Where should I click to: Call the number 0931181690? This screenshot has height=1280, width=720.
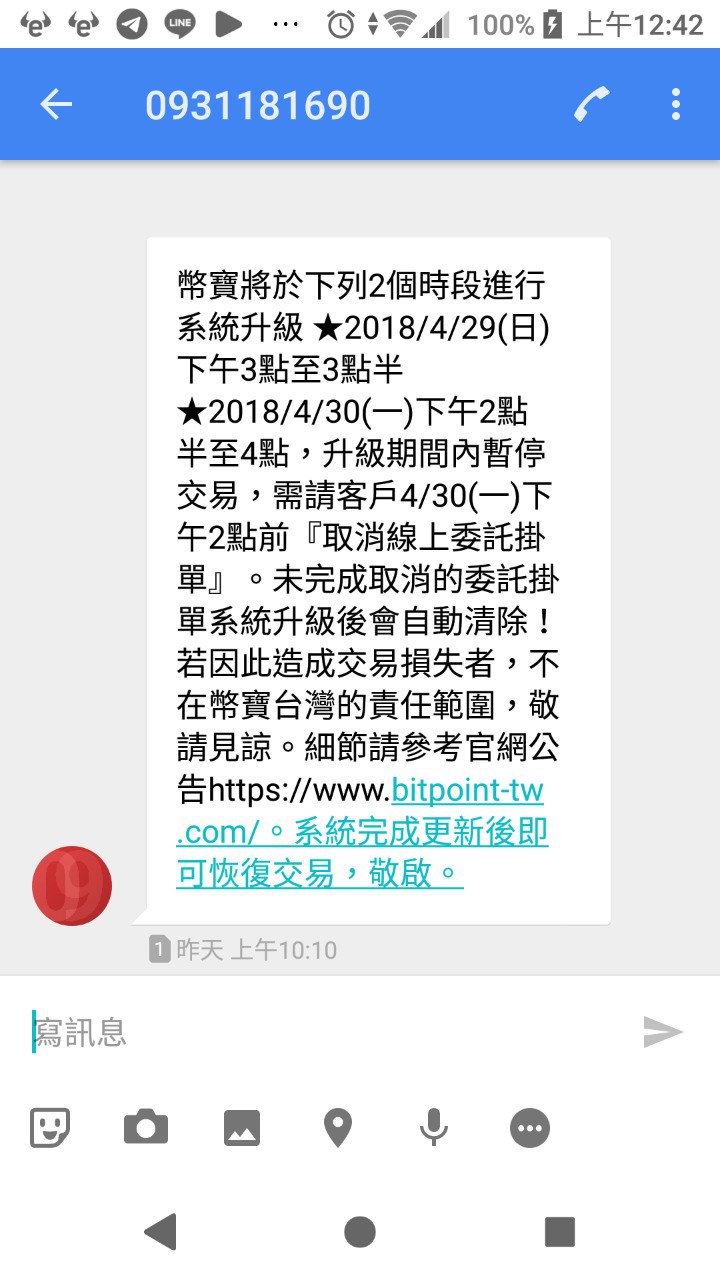(592, 105)
